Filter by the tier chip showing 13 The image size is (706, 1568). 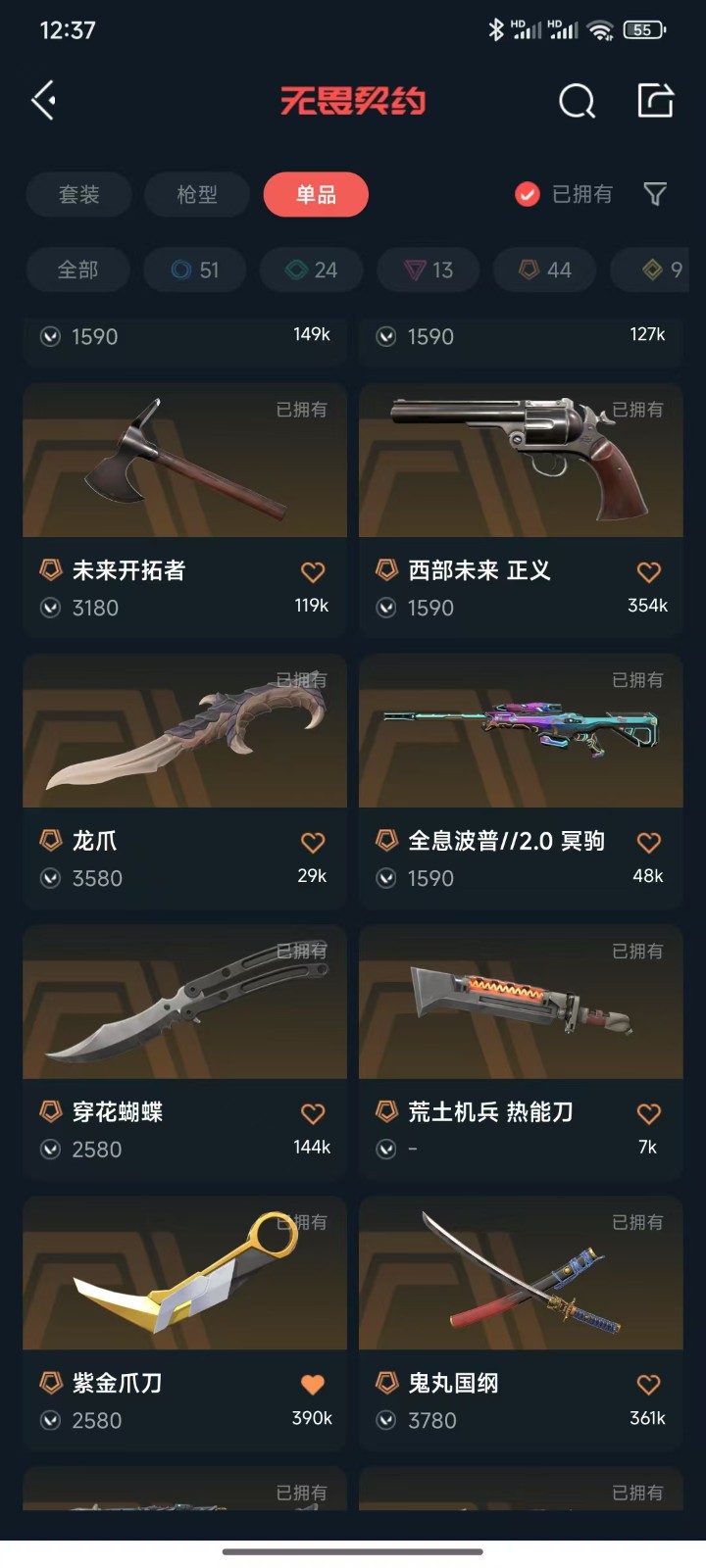(x=429, y=269)
